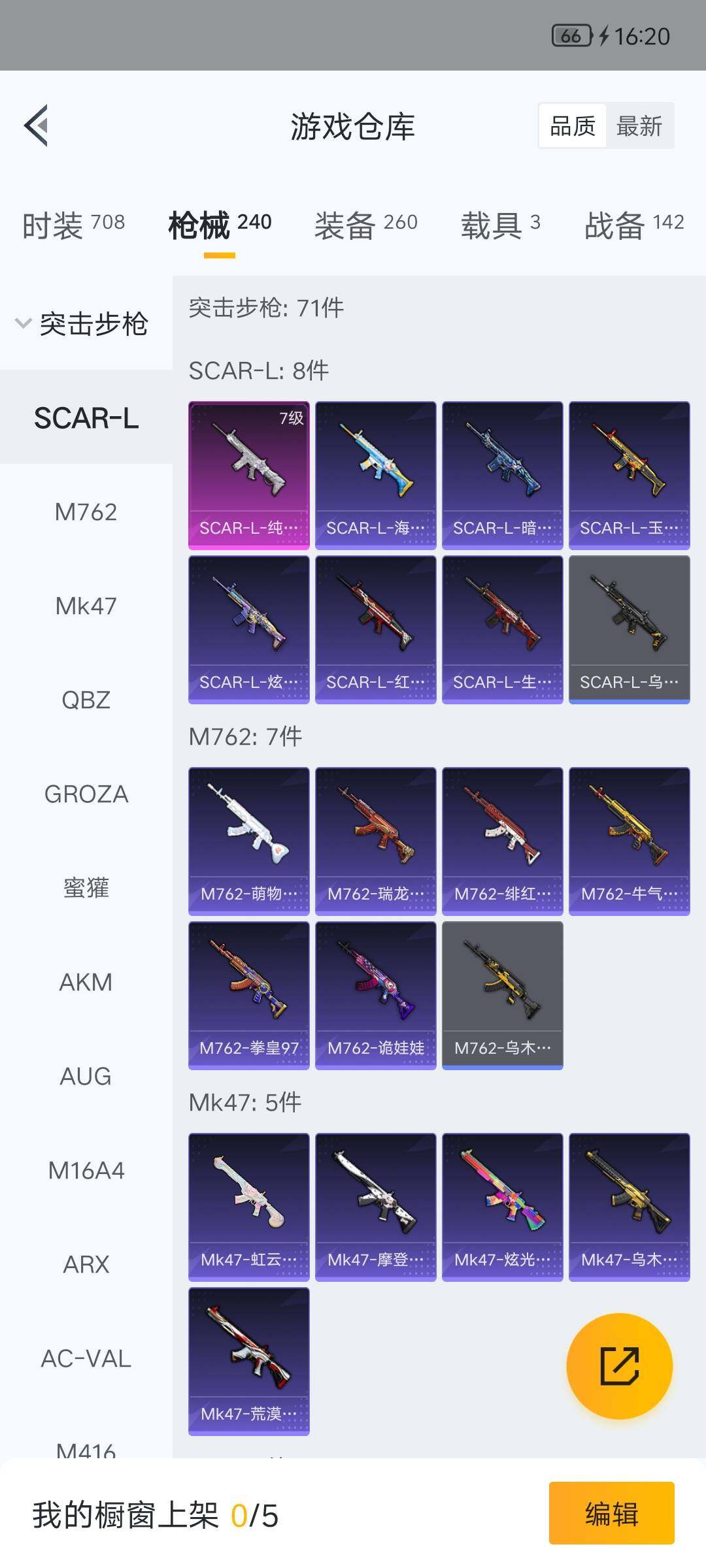Collapse the 突击步枪 category
The width and height of the screenshot is (706, 1568).
pyautogui.click(x=82, y=323)
